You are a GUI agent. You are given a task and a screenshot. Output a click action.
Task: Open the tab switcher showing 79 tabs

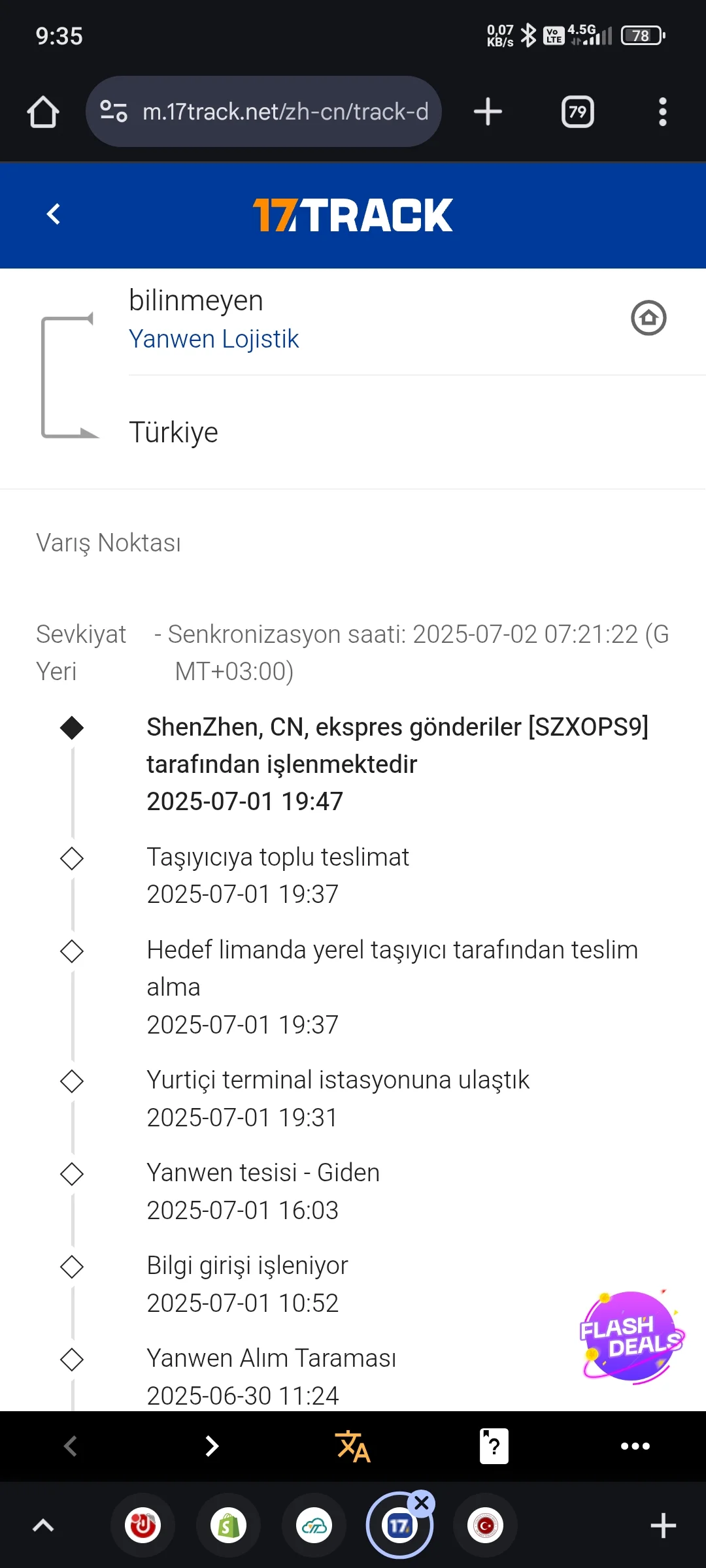click(577, 112)
